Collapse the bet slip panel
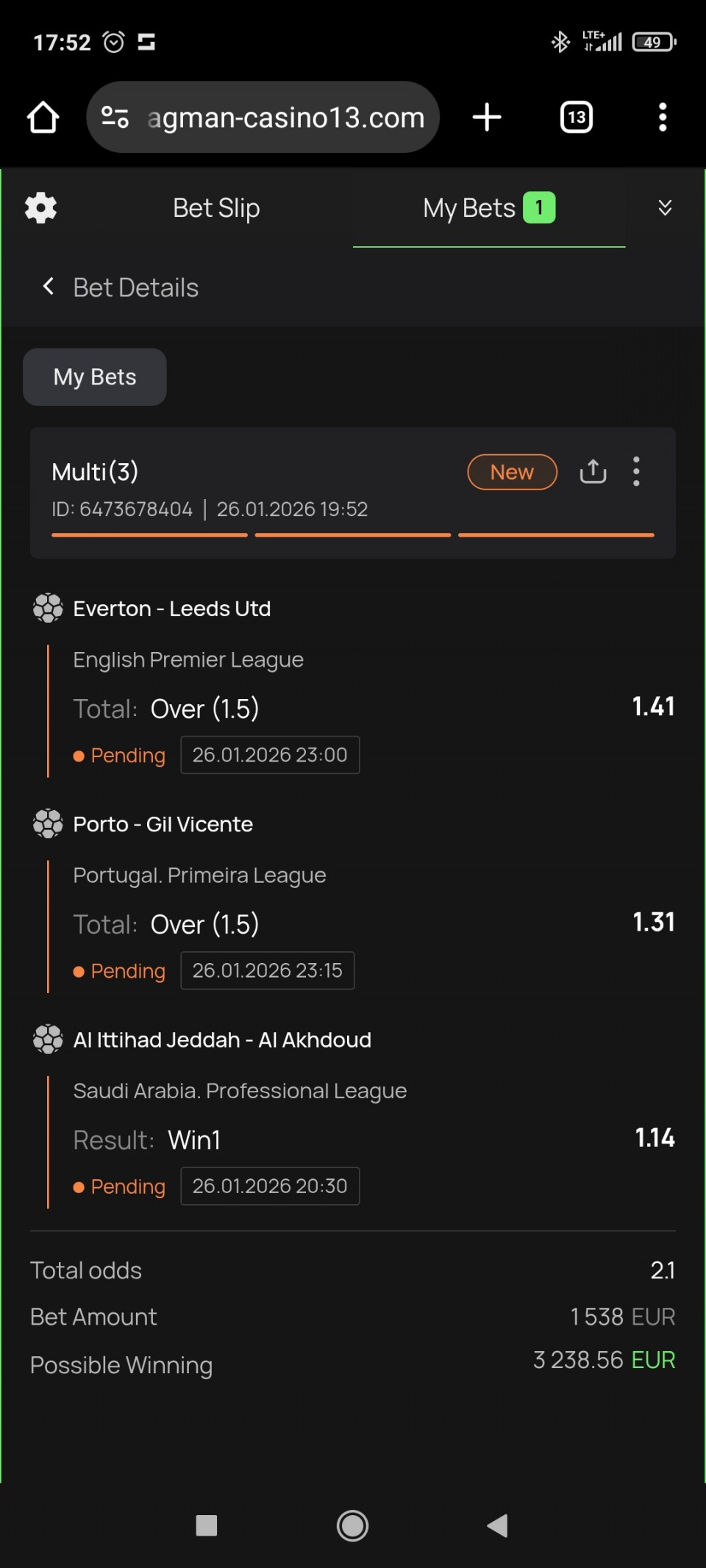Viewport: 706px width, 1568px height. (x=665, y=208)
